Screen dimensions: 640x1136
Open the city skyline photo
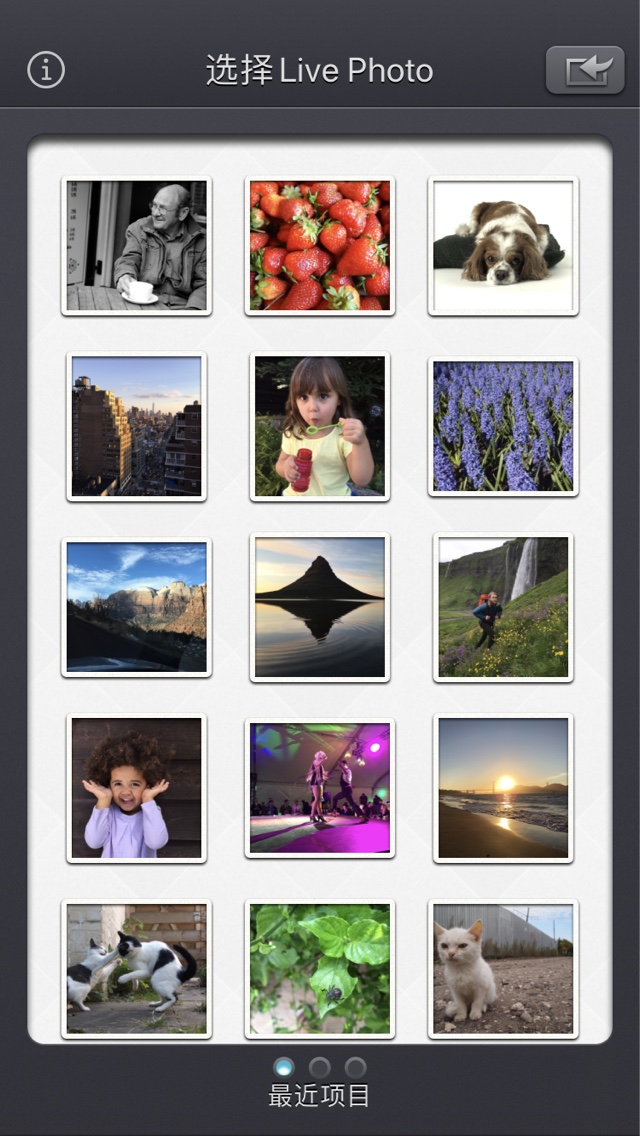click(136, 426)
